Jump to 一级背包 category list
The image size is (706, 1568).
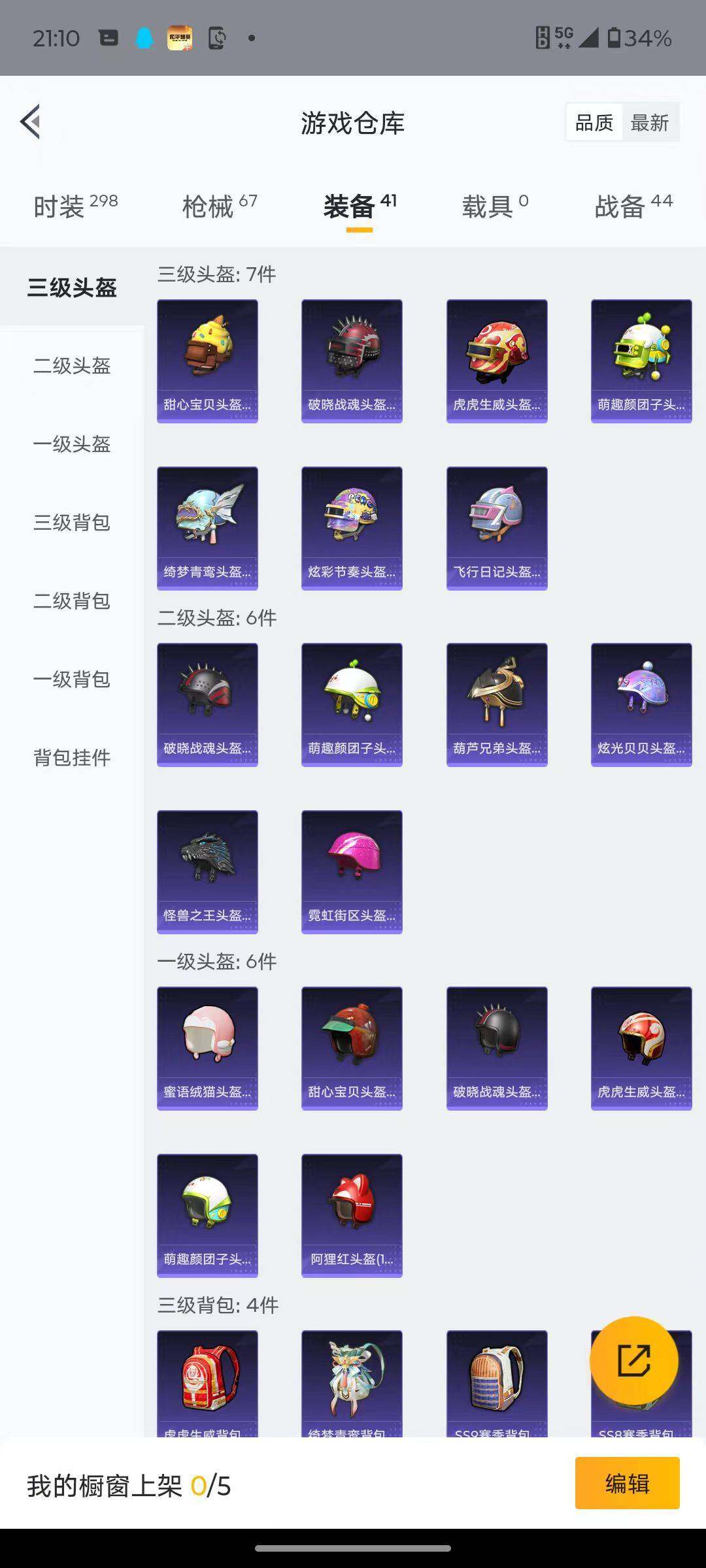pos(72,680)
